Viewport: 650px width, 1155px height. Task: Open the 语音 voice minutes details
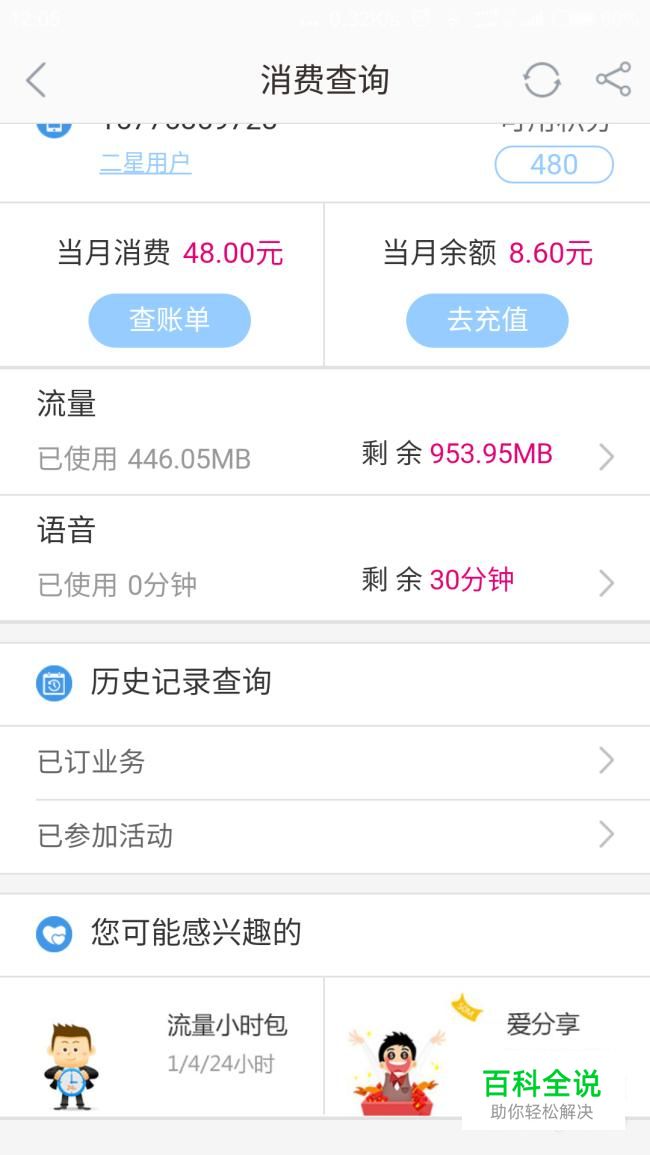coord(325,558)
